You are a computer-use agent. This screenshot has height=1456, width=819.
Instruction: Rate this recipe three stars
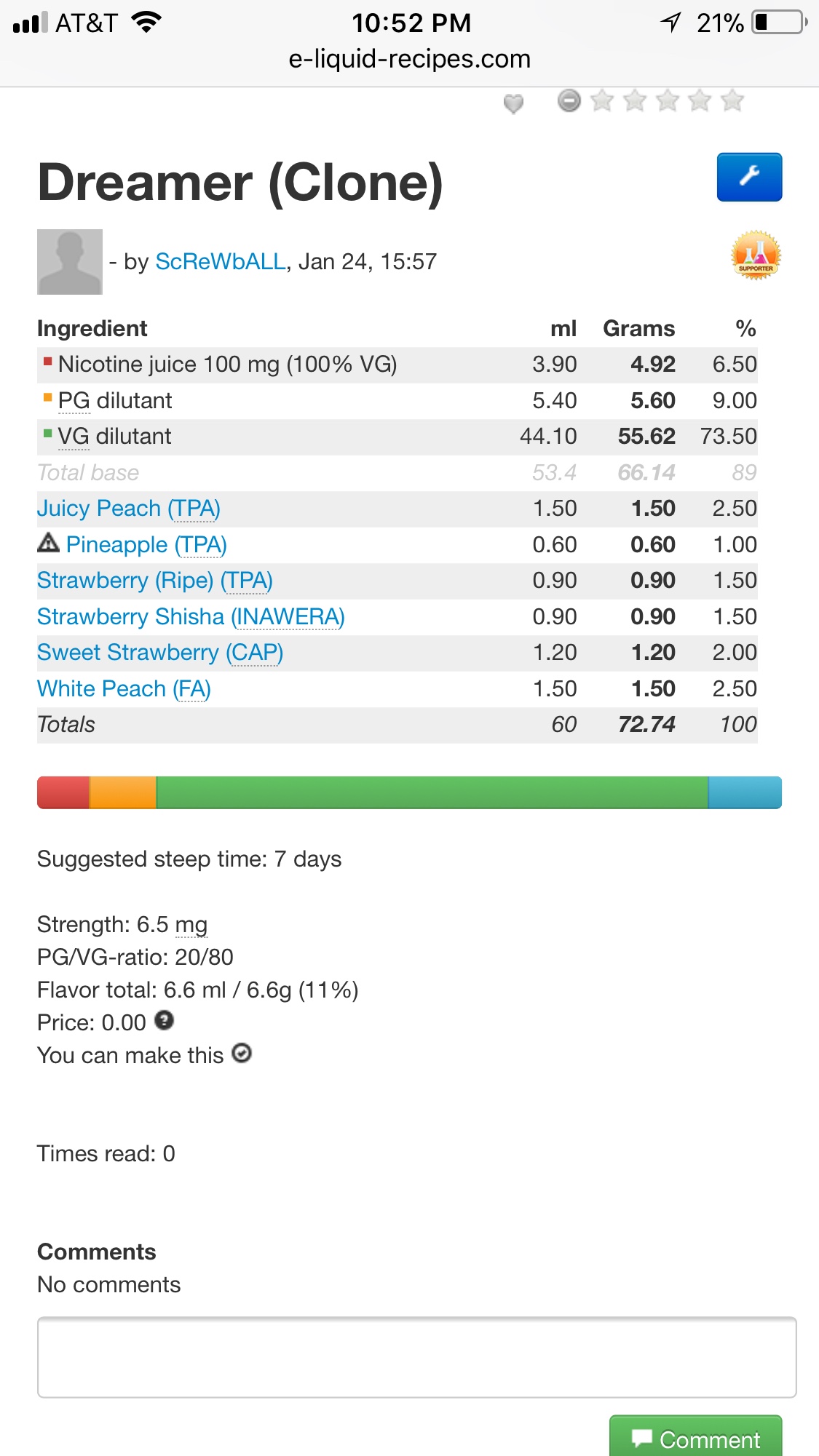click(668, 100)
